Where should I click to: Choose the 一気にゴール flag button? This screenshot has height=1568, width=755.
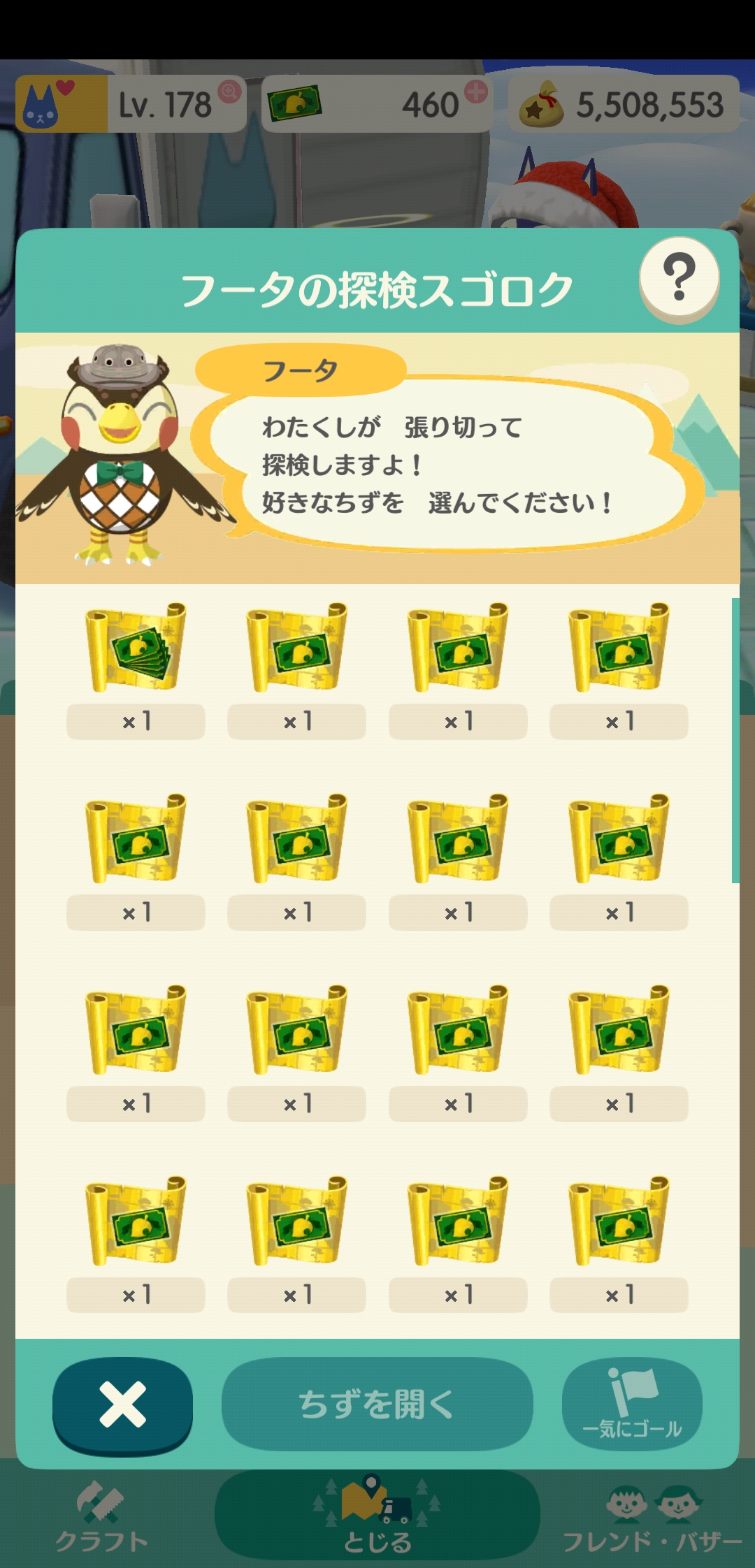pos(632,1404)
